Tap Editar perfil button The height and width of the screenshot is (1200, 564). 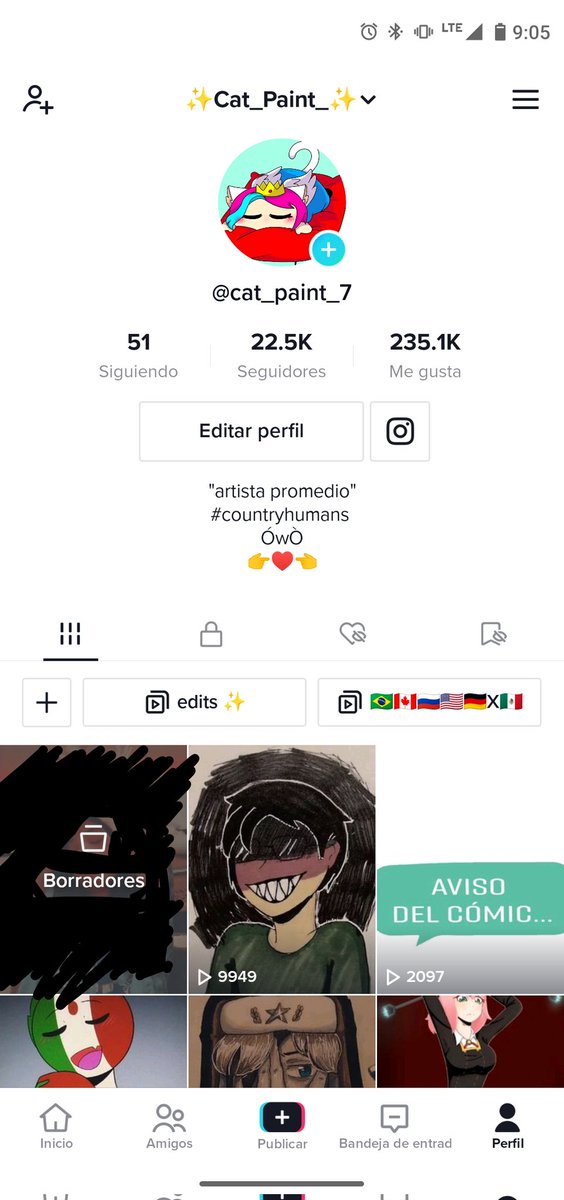pos(251,432)
